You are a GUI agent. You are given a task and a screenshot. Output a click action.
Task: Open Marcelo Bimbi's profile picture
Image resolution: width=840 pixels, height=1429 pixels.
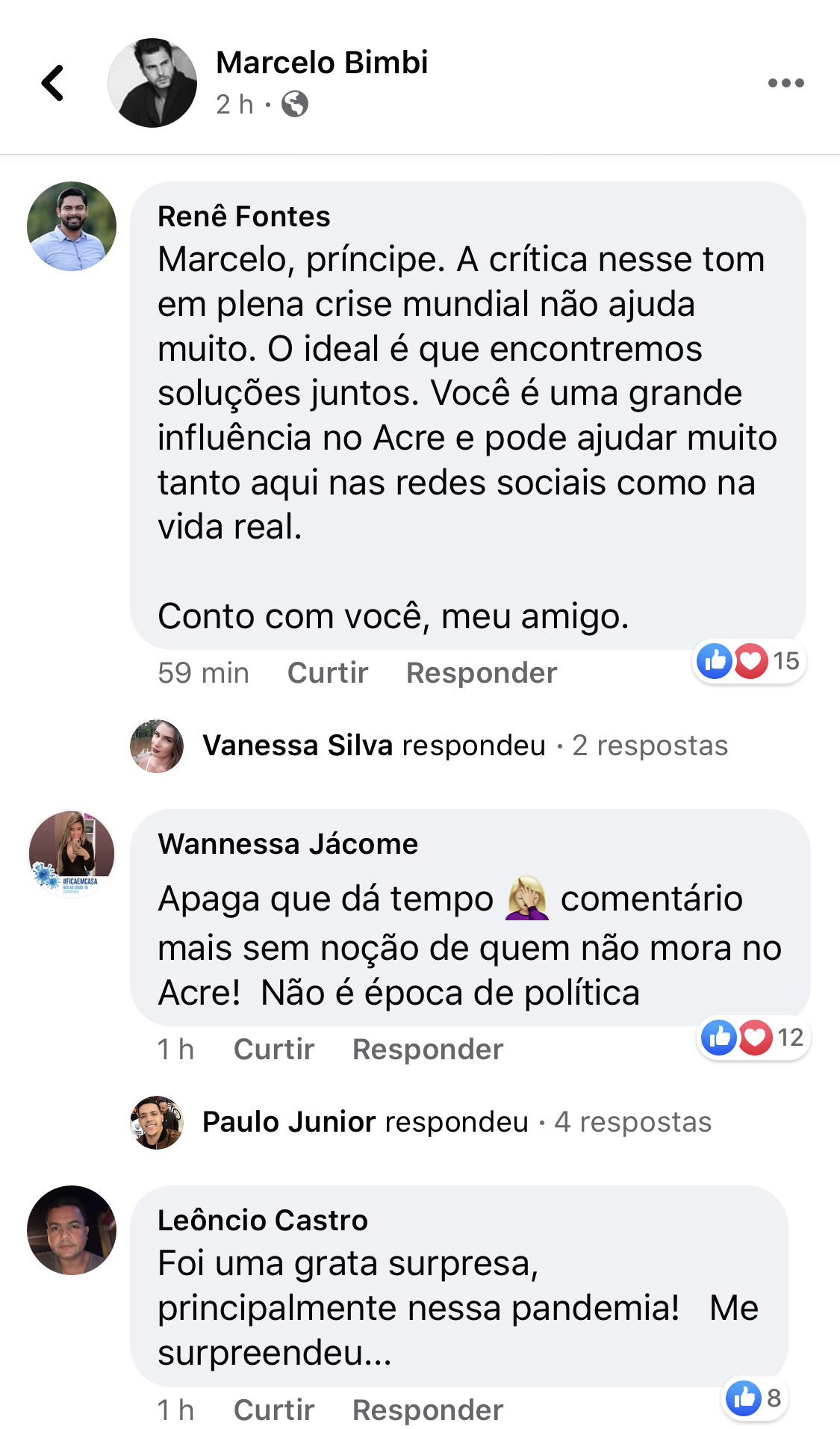(x=152, y=83)
